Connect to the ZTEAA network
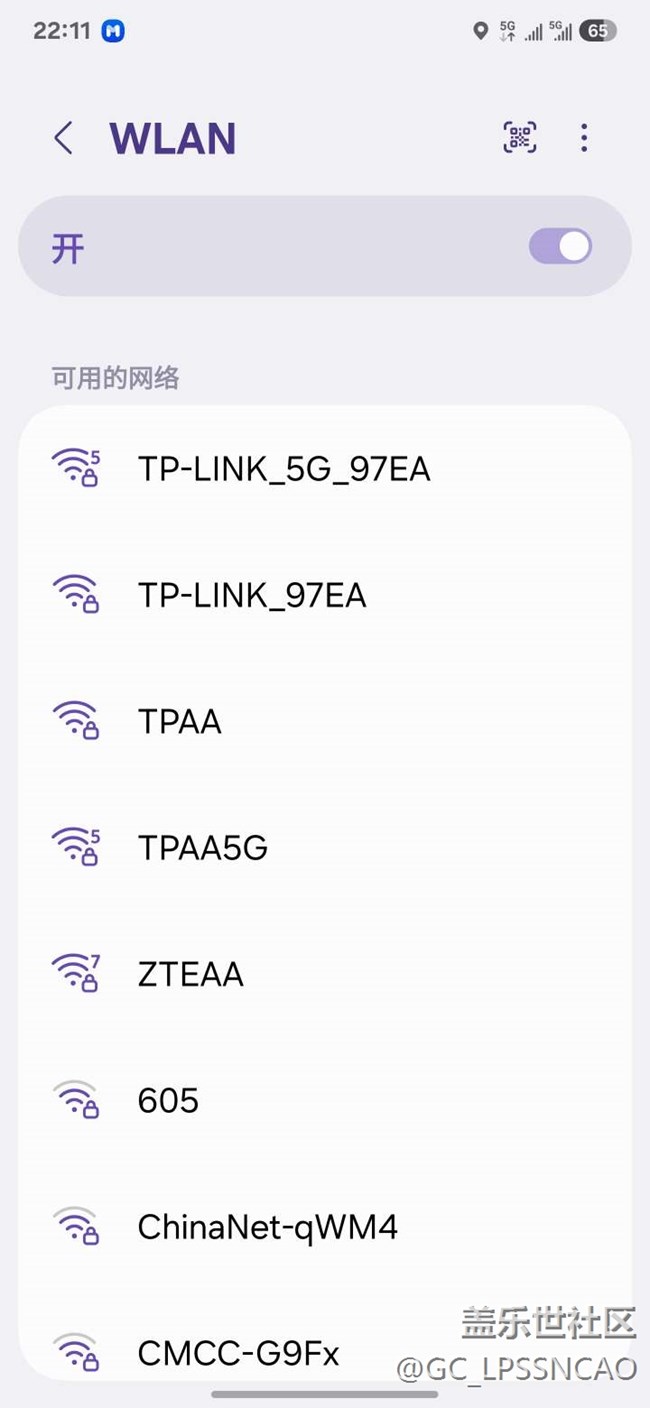The image size is (650, 1408). (325, 974)
